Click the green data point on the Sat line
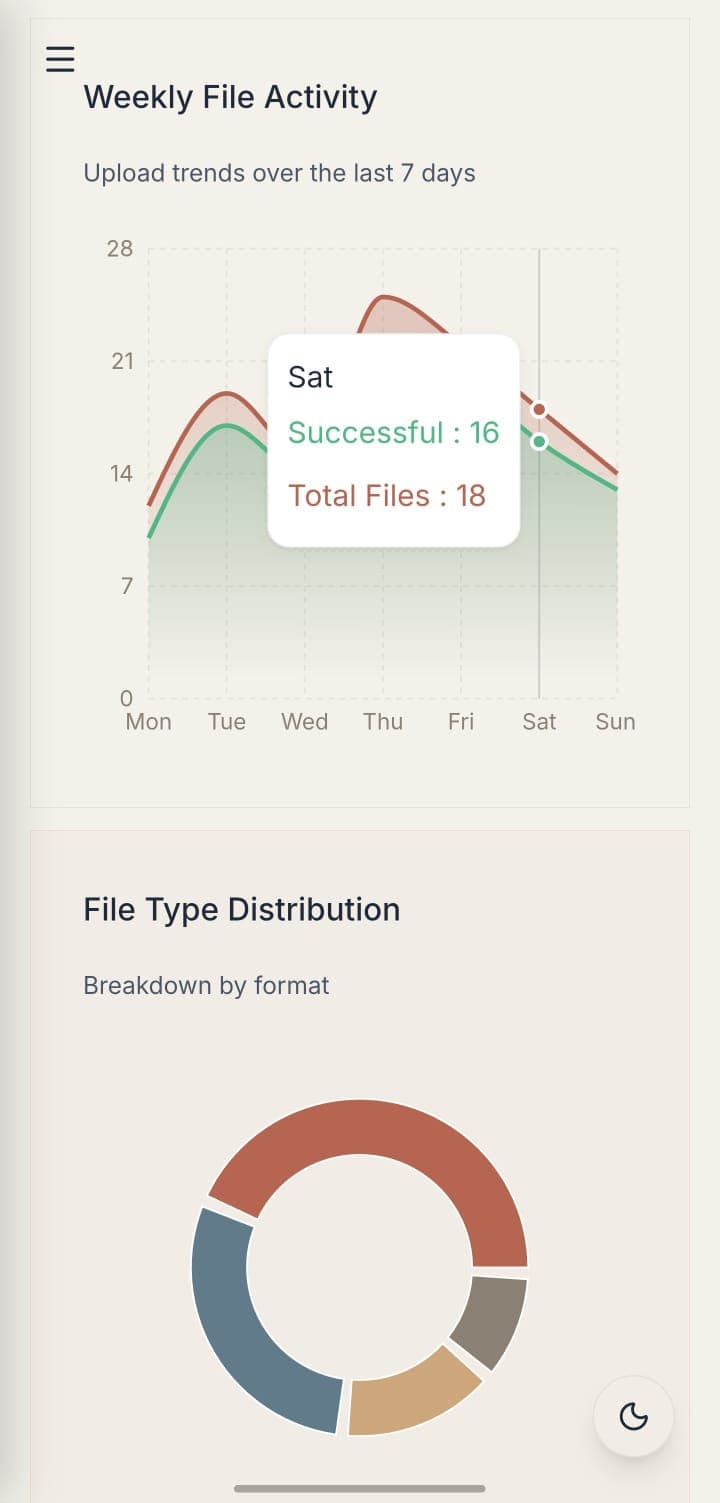 click(539, 440)
